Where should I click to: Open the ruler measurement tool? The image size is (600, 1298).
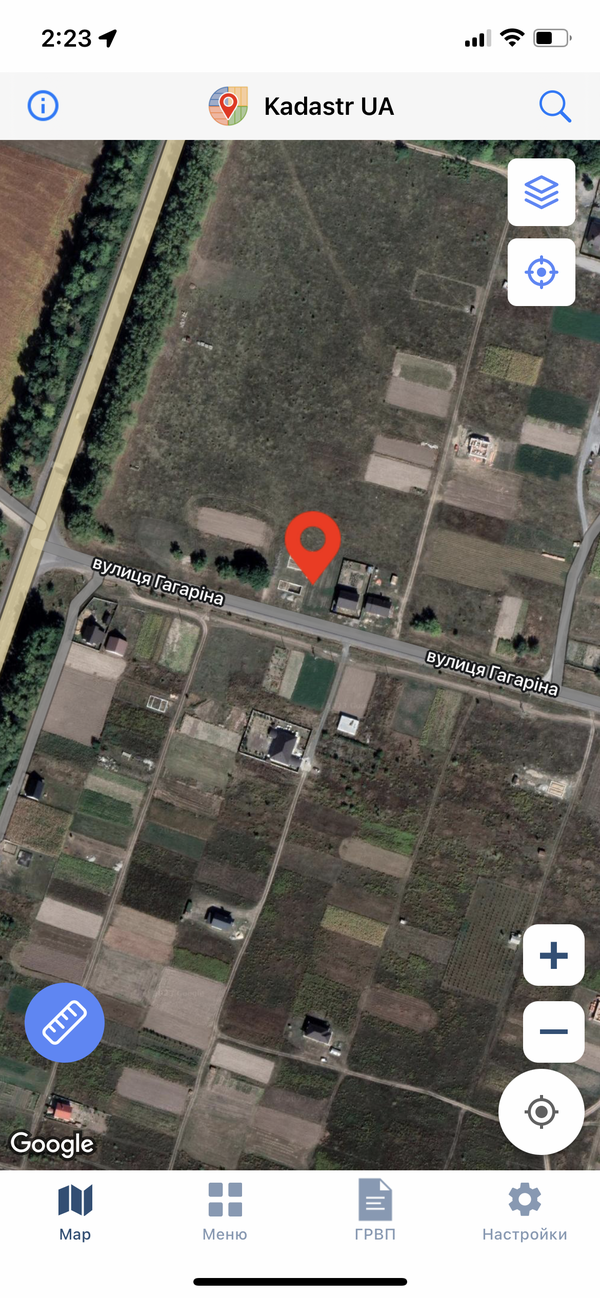pyautogui.click(x=65, y=1020)
